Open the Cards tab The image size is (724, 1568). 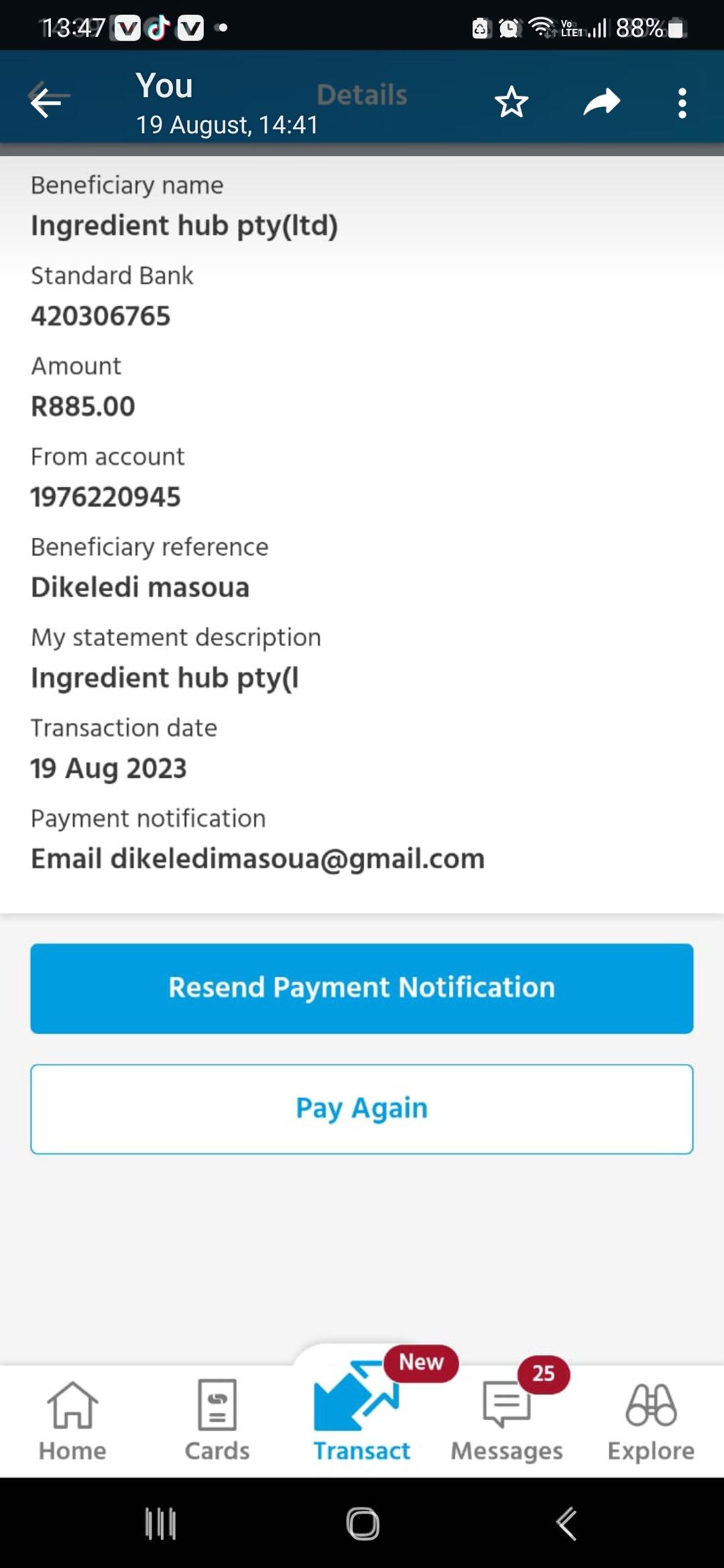tap(217, 1421)
